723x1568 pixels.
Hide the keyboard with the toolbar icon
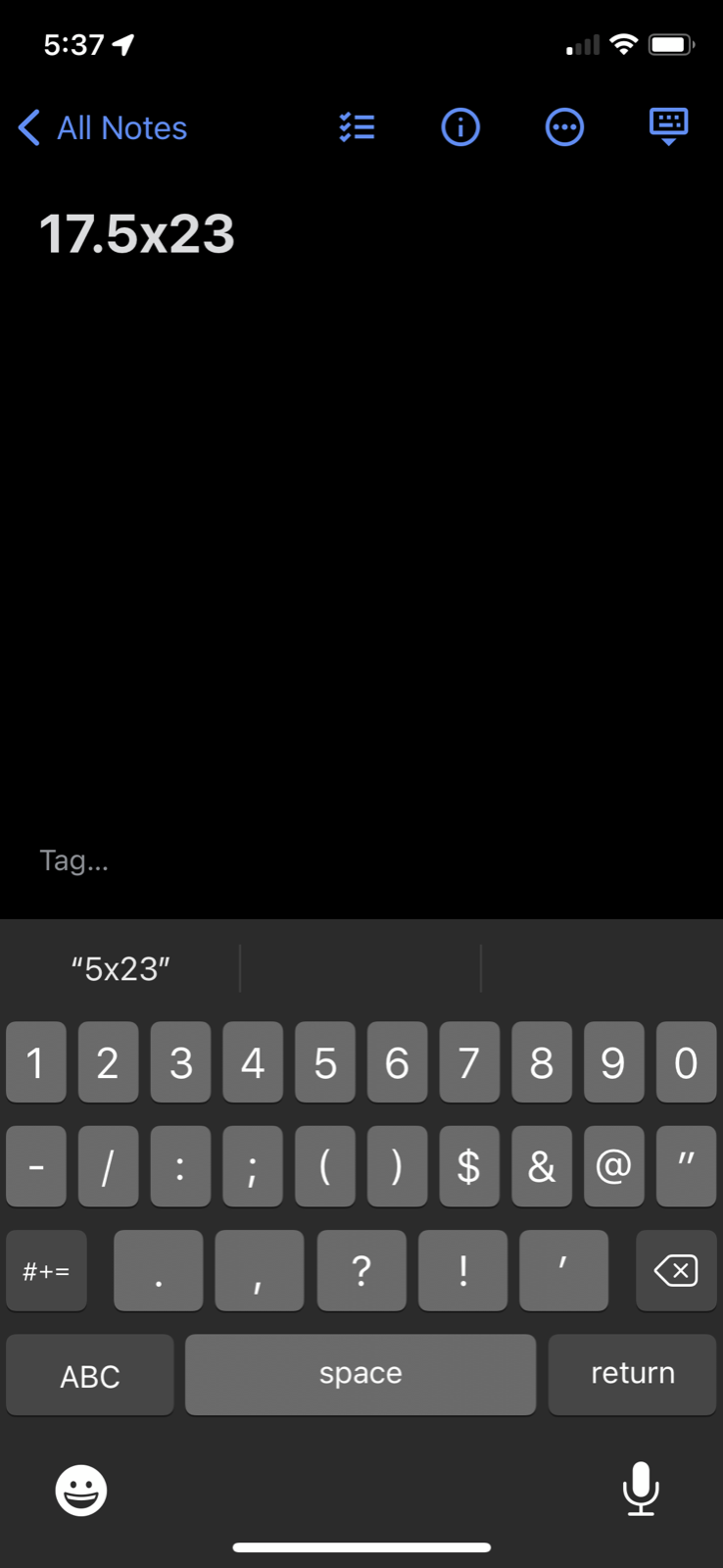click(669, 127)
